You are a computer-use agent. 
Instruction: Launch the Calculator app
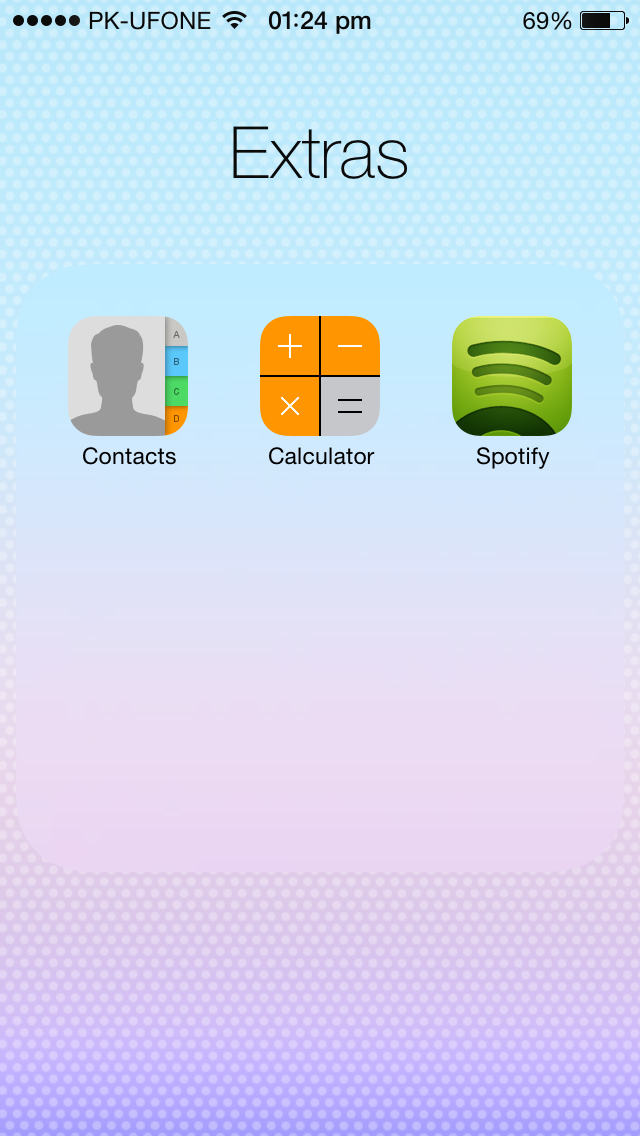[320, 376]
